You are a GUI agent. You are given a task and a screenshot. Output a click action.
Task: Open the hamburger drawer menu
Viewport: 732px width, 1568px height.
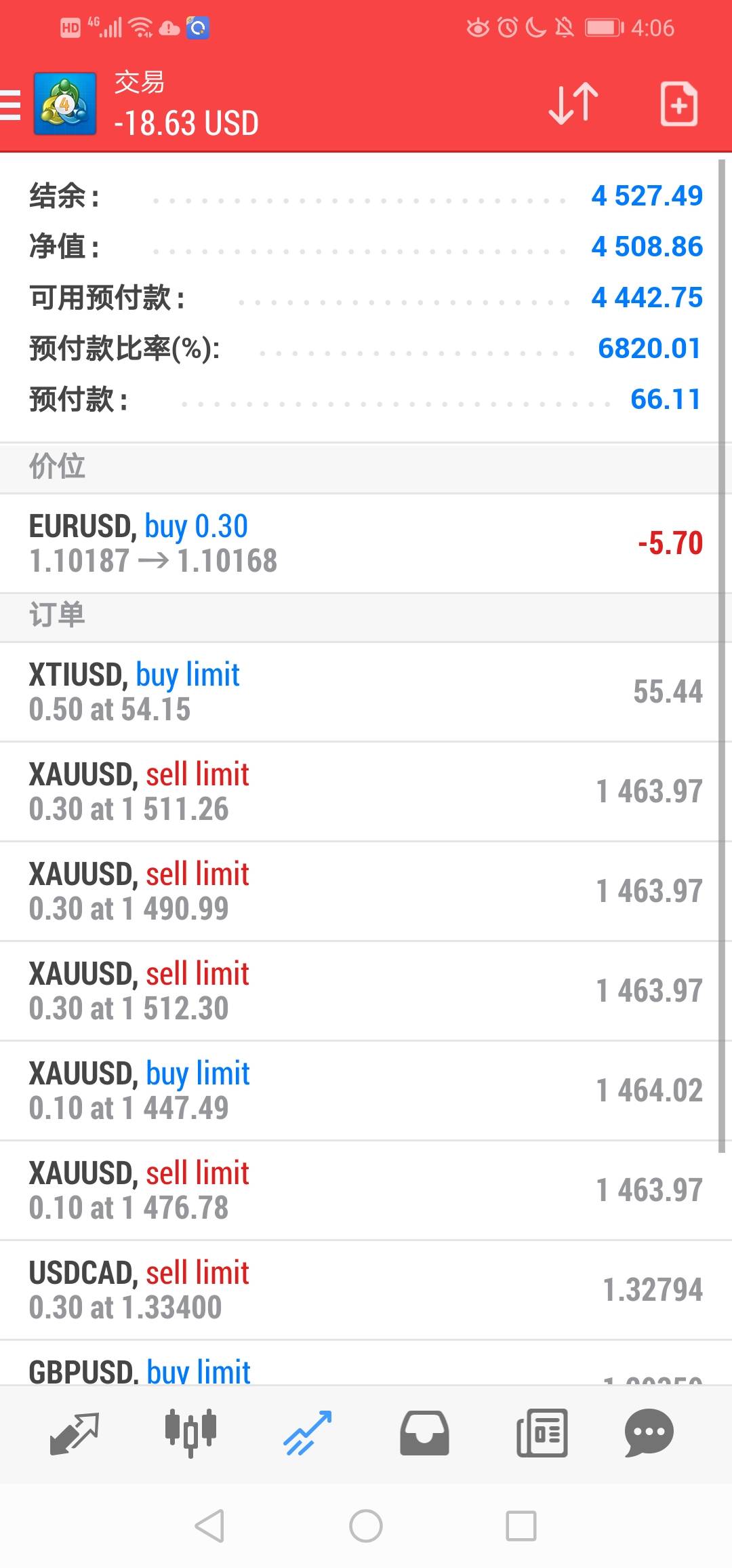tap(10, 105)
